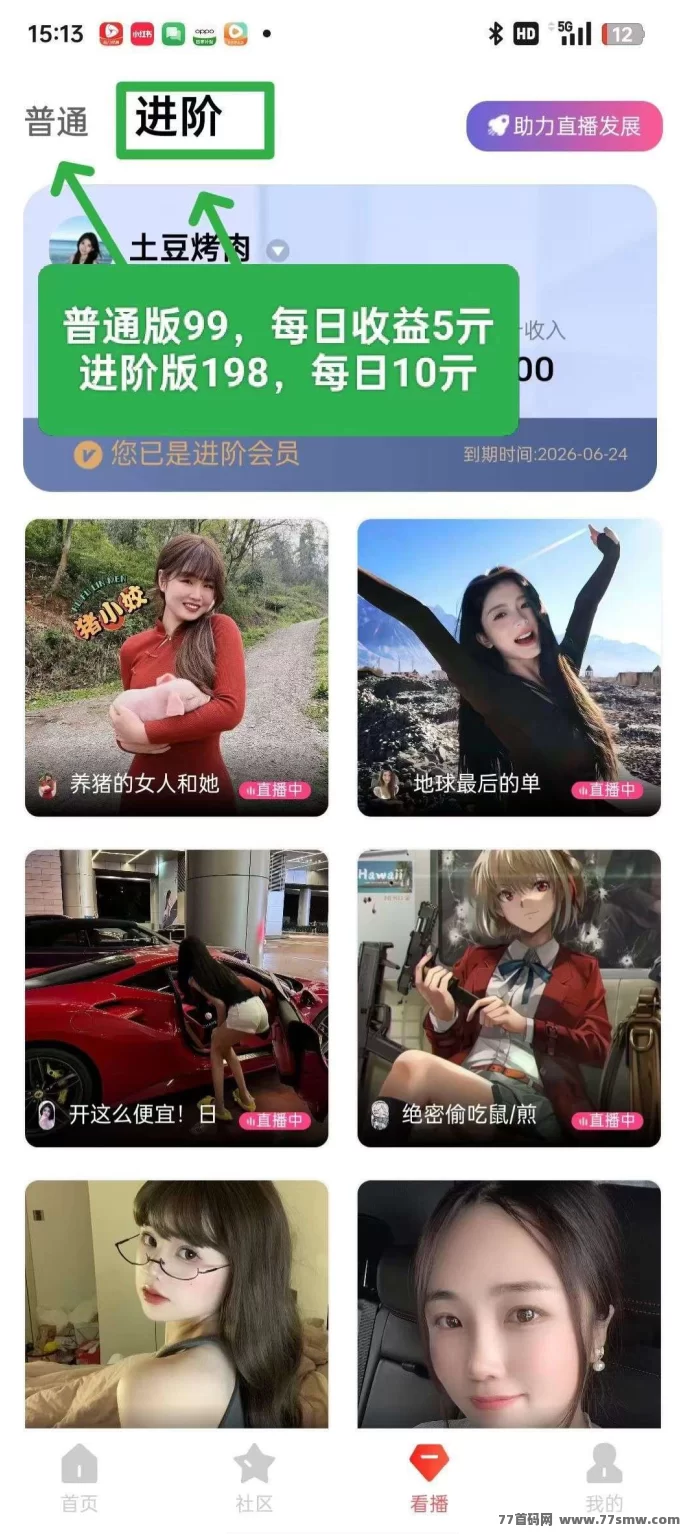
Task: Open the 绝密偷吃鼠/煎 live stream
Action: point(509,998)
